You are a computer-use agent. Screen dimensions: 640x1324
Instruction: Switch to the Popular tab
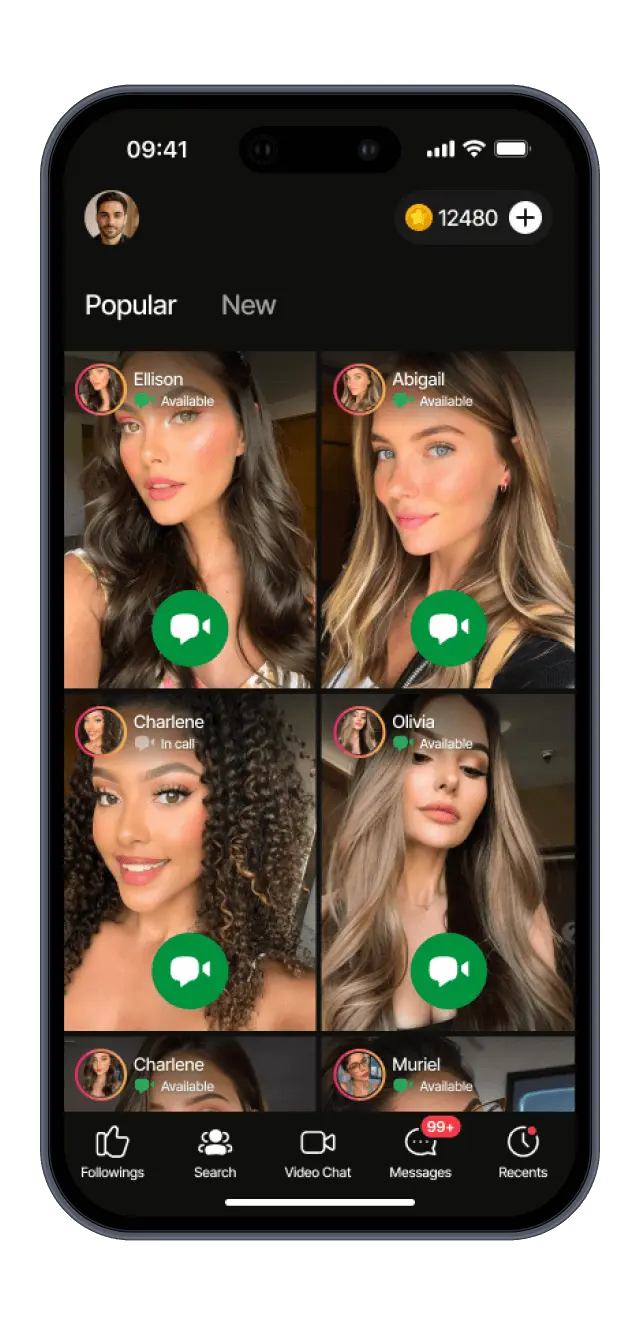tap(130, 305)
